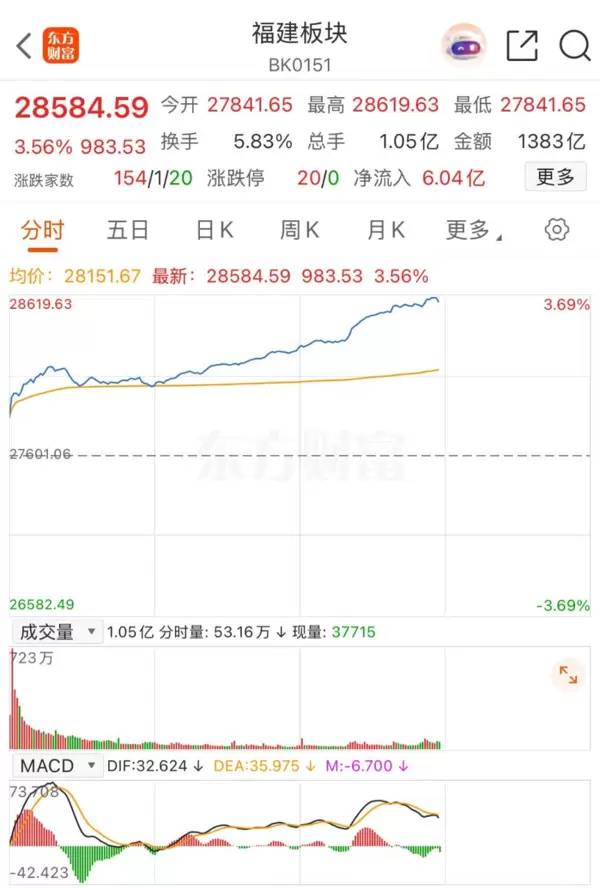Switch to the 月K chart
Viewport: 600px width, 888px height.
tap(386, 231)
